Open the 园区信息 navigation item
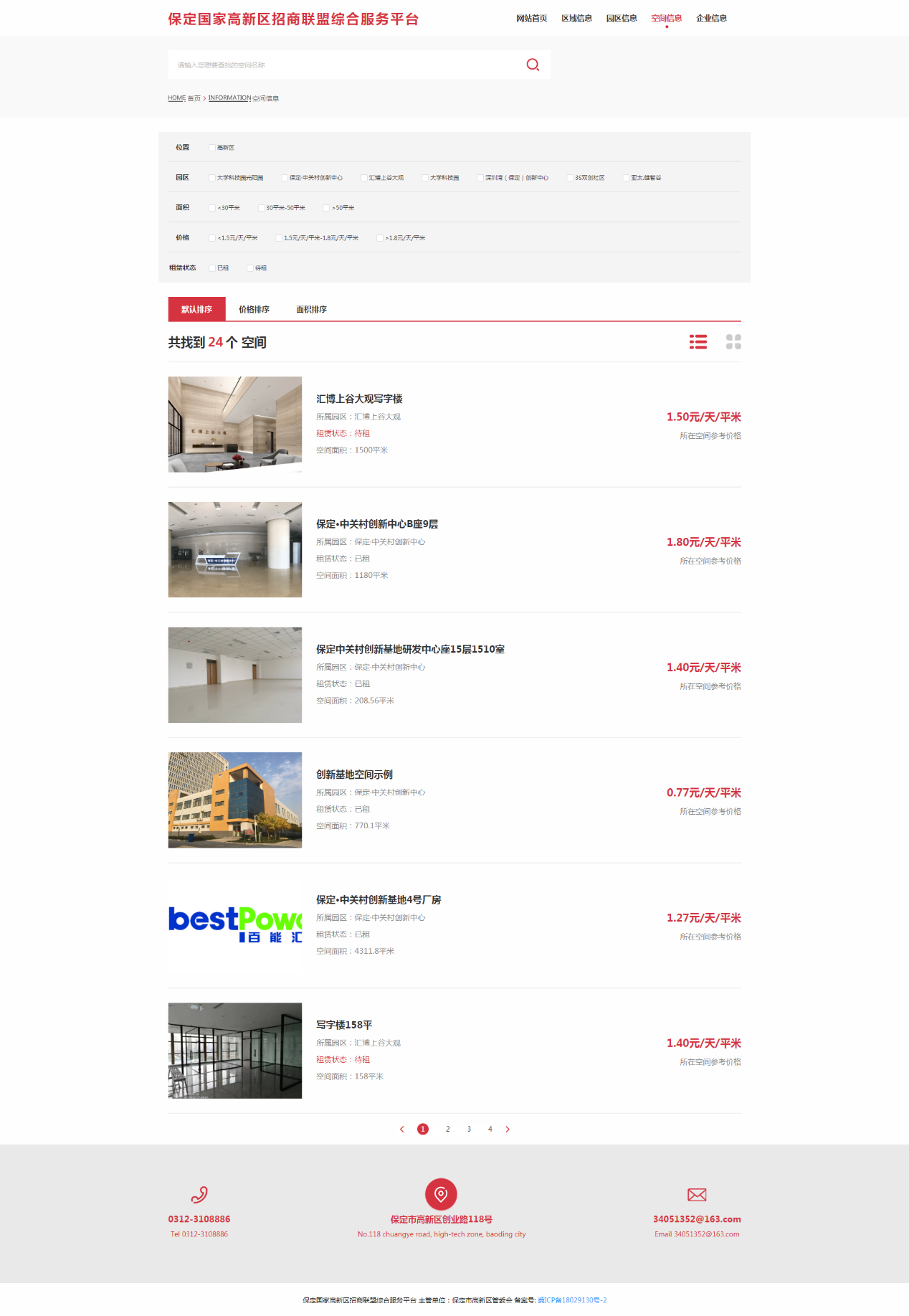 click(622, 19)
